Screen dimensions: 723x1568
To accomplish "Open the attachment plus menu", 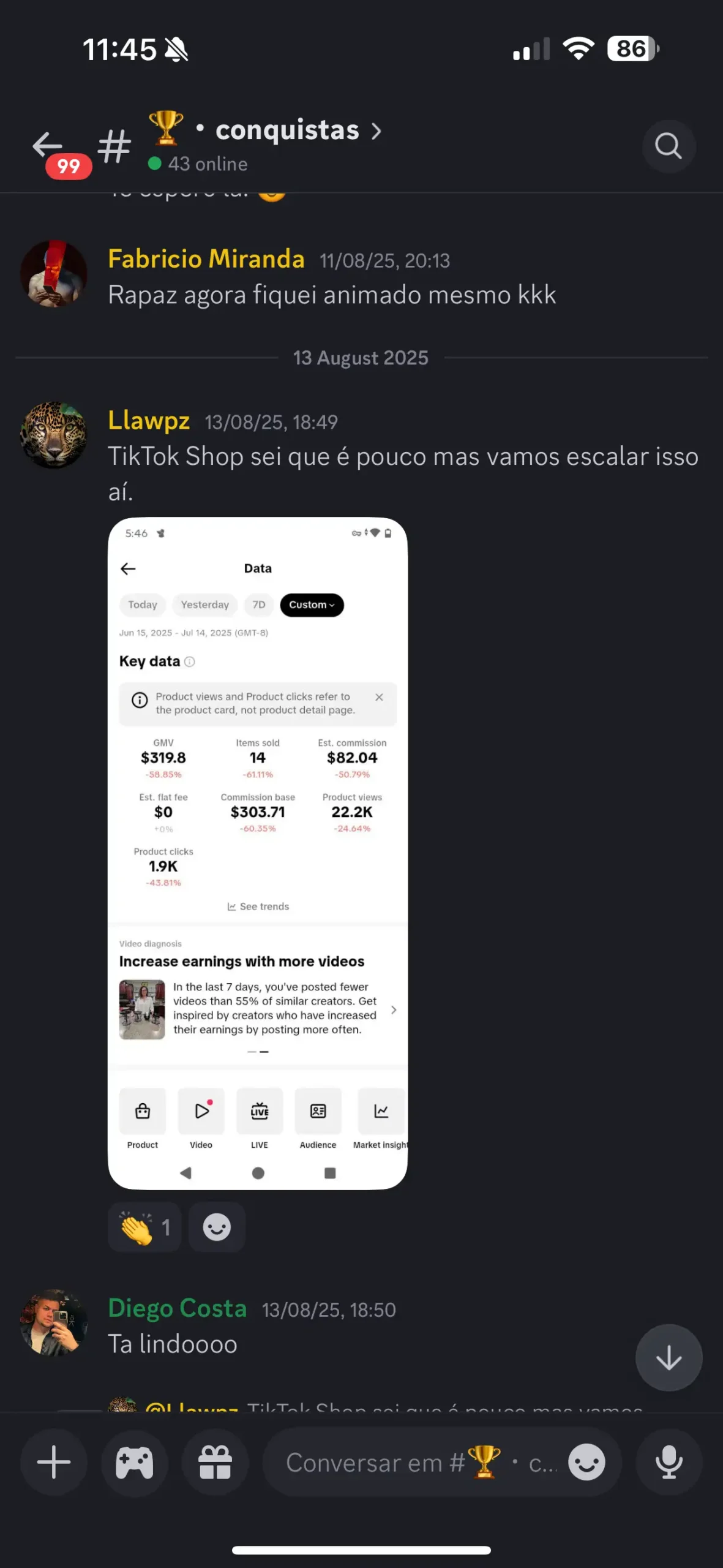I will pyautogui.click(x=54, y=1462).
